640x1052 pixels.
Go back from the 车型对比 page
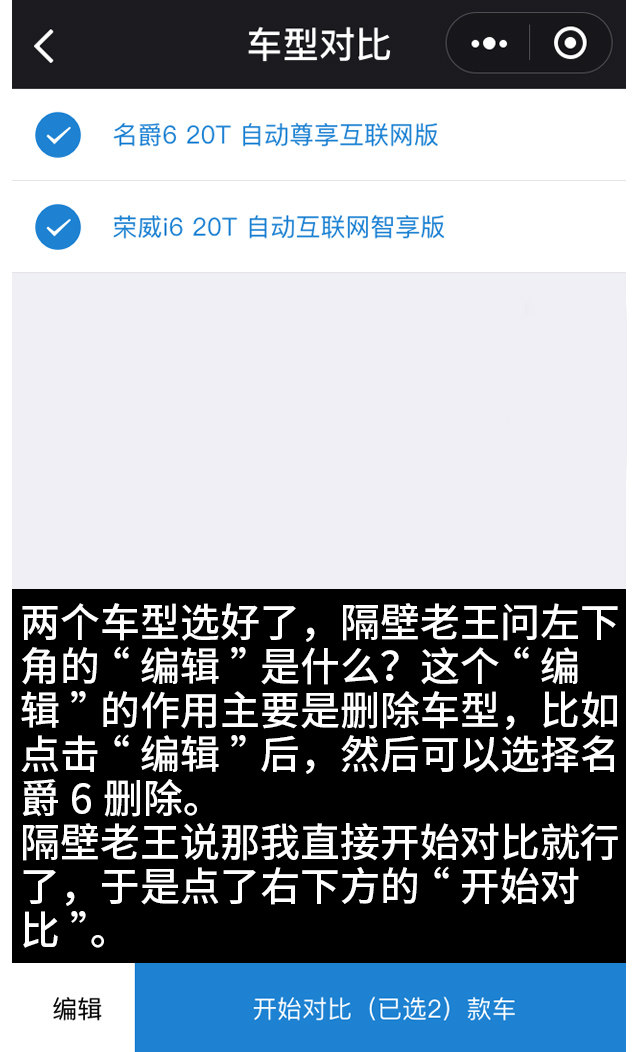tap(44, 46)
